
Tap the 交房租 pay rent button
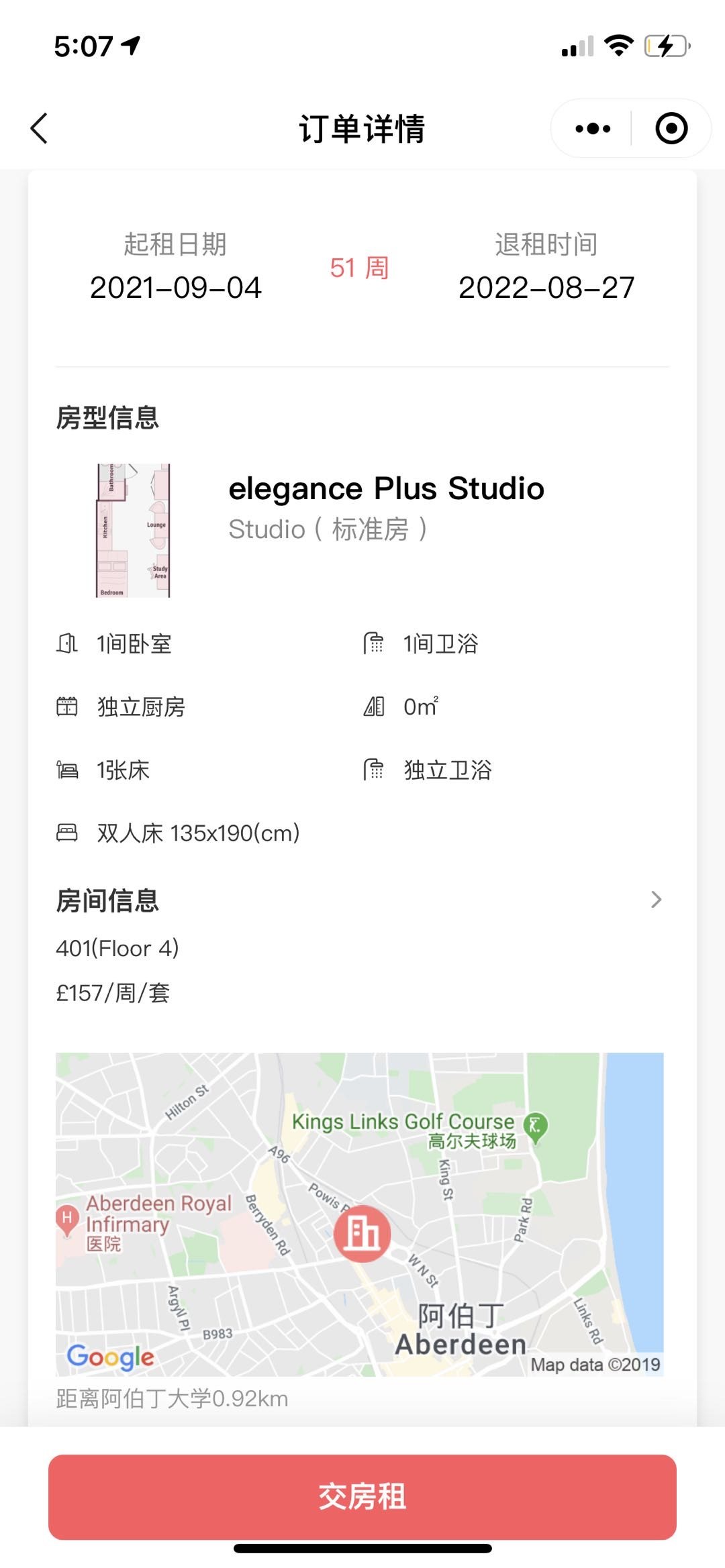tap(362, 1497)
